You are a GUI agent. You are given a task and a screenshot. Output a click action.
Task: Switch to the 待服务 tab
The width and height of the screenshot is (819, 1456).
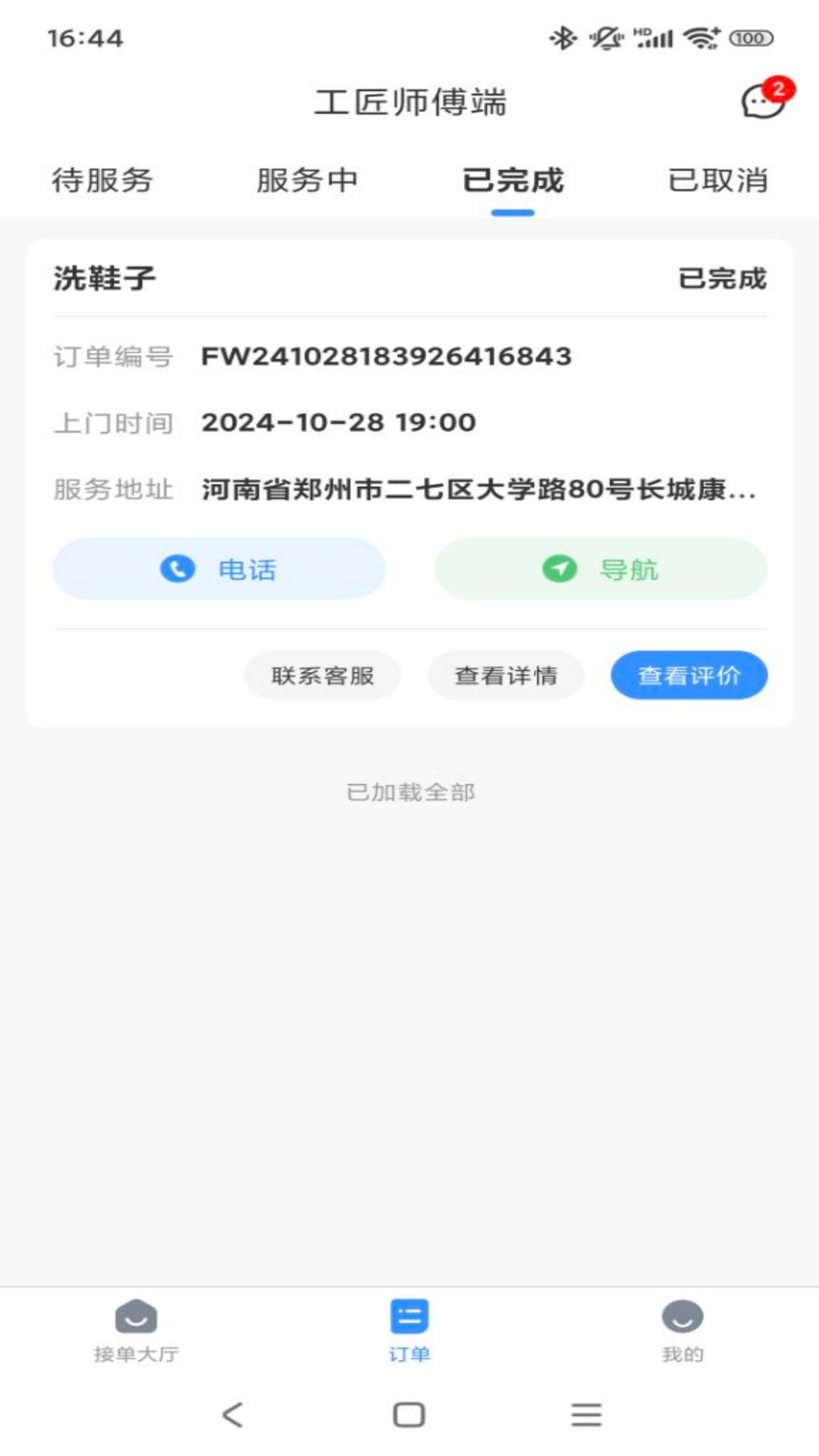tap(102, 181)
